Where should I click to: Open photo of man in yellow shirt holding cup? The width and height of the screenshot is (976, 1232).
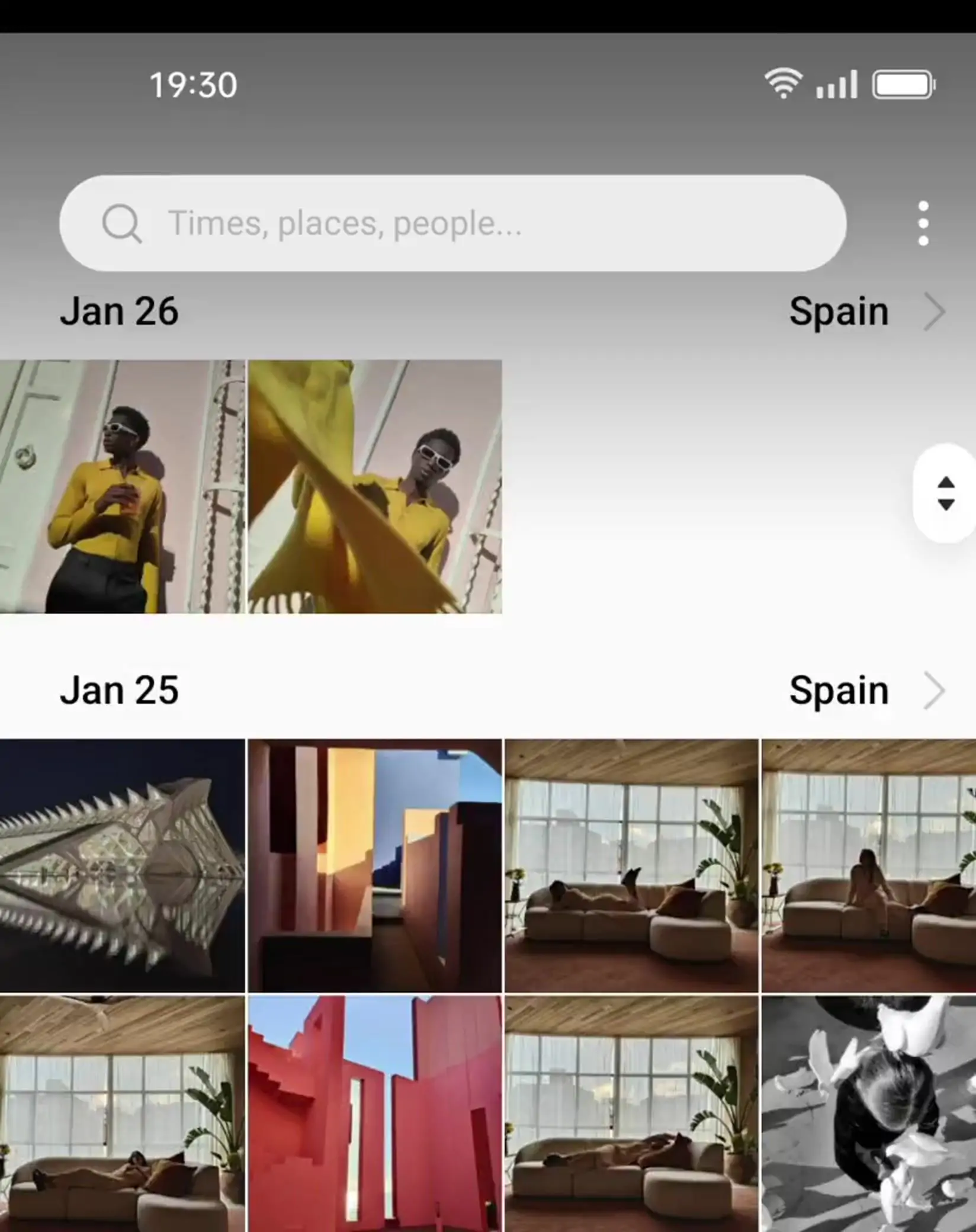pos(122,487)
